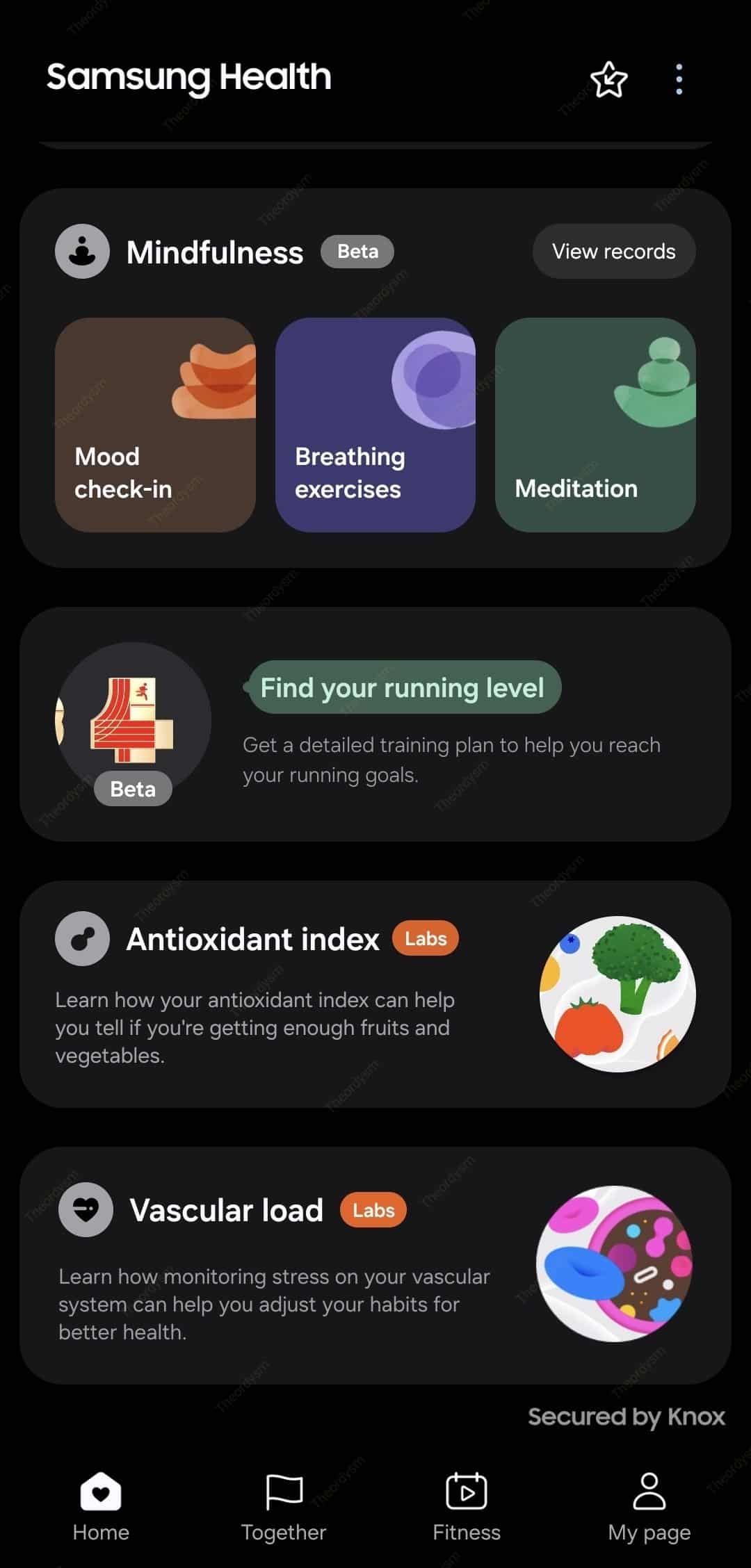751x1568 pixels.
Task: Open the three-dot overflow menu
Action: (679, 79)
